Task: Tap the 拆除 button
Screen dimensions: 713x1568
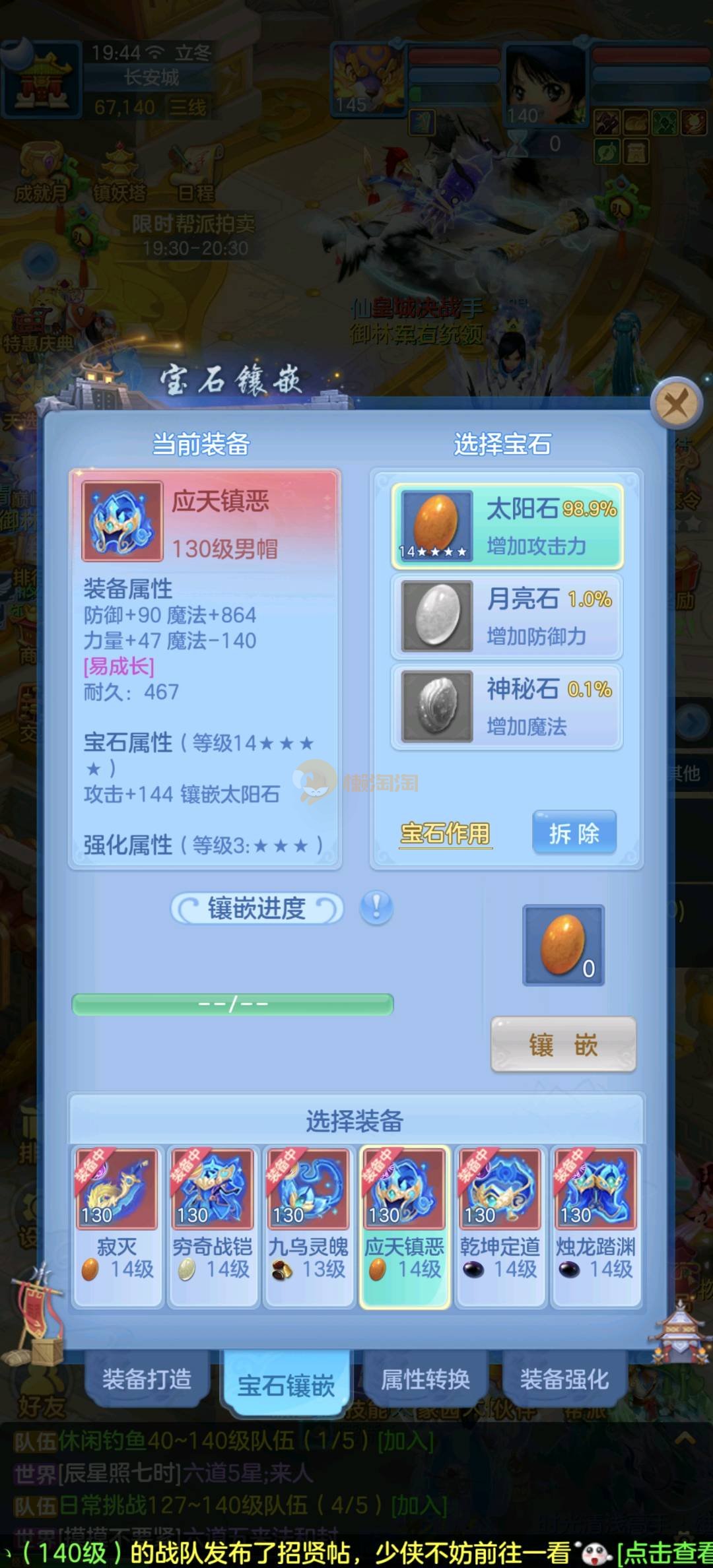Action: pos(574,833)
